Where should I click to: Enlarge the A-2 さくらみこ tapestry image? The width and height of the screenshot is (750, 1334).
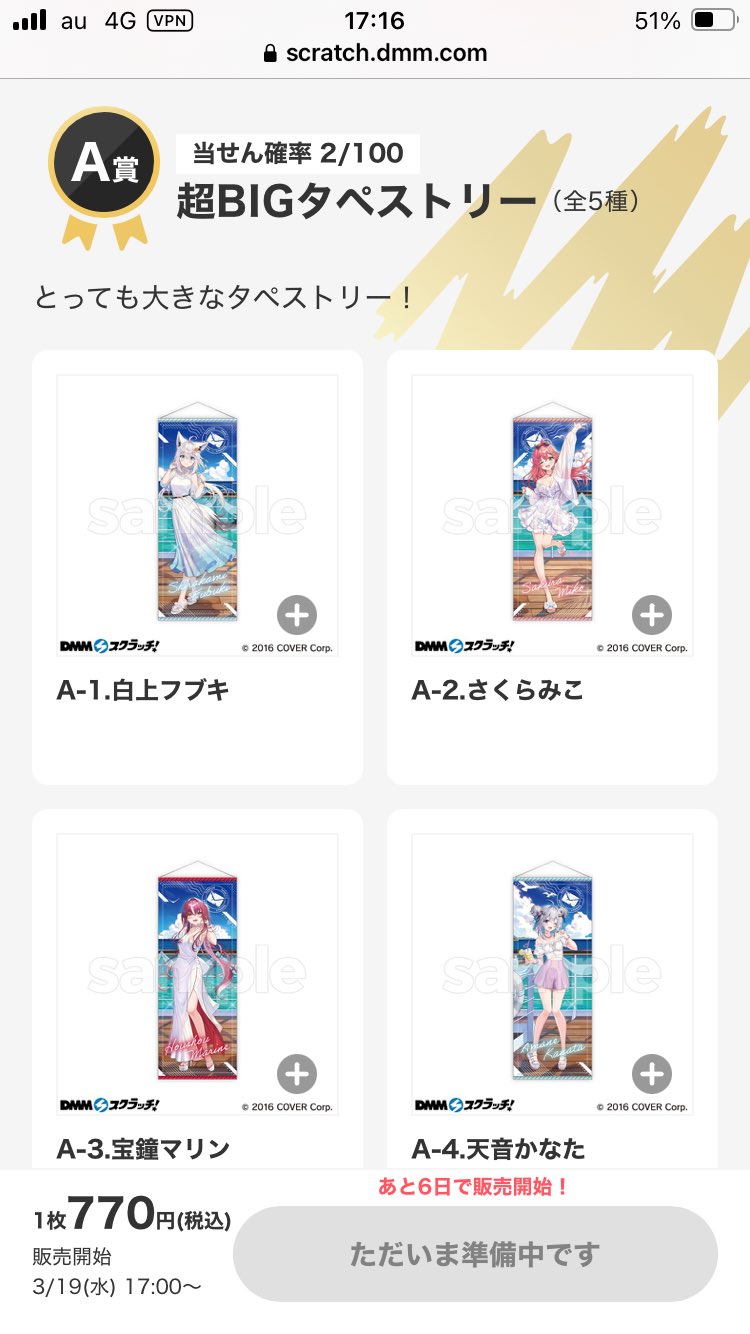[652, 615]
